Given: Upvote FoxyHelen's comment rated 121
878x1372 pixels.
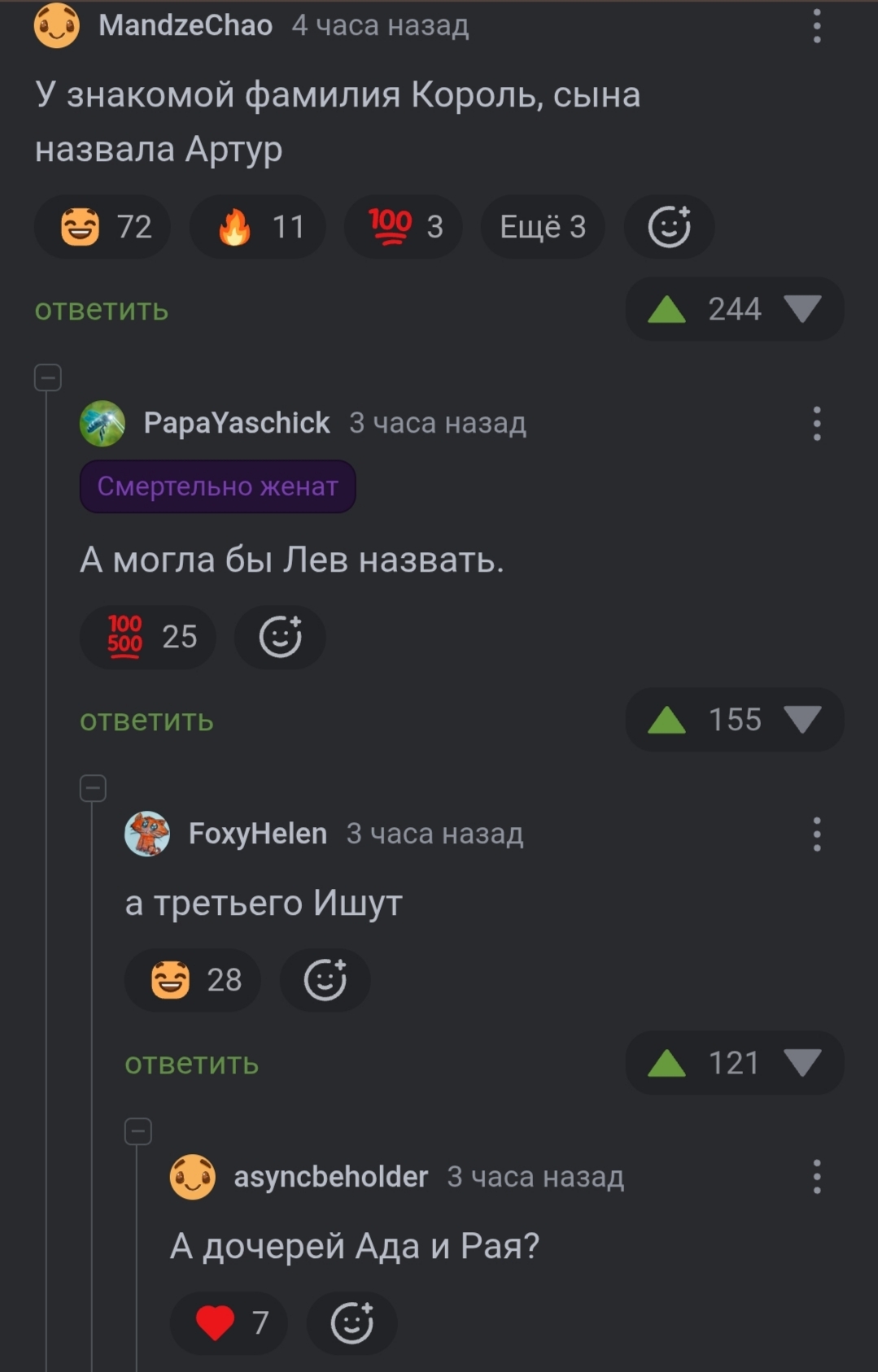Looking at the screenshot, I should 666,1063.
